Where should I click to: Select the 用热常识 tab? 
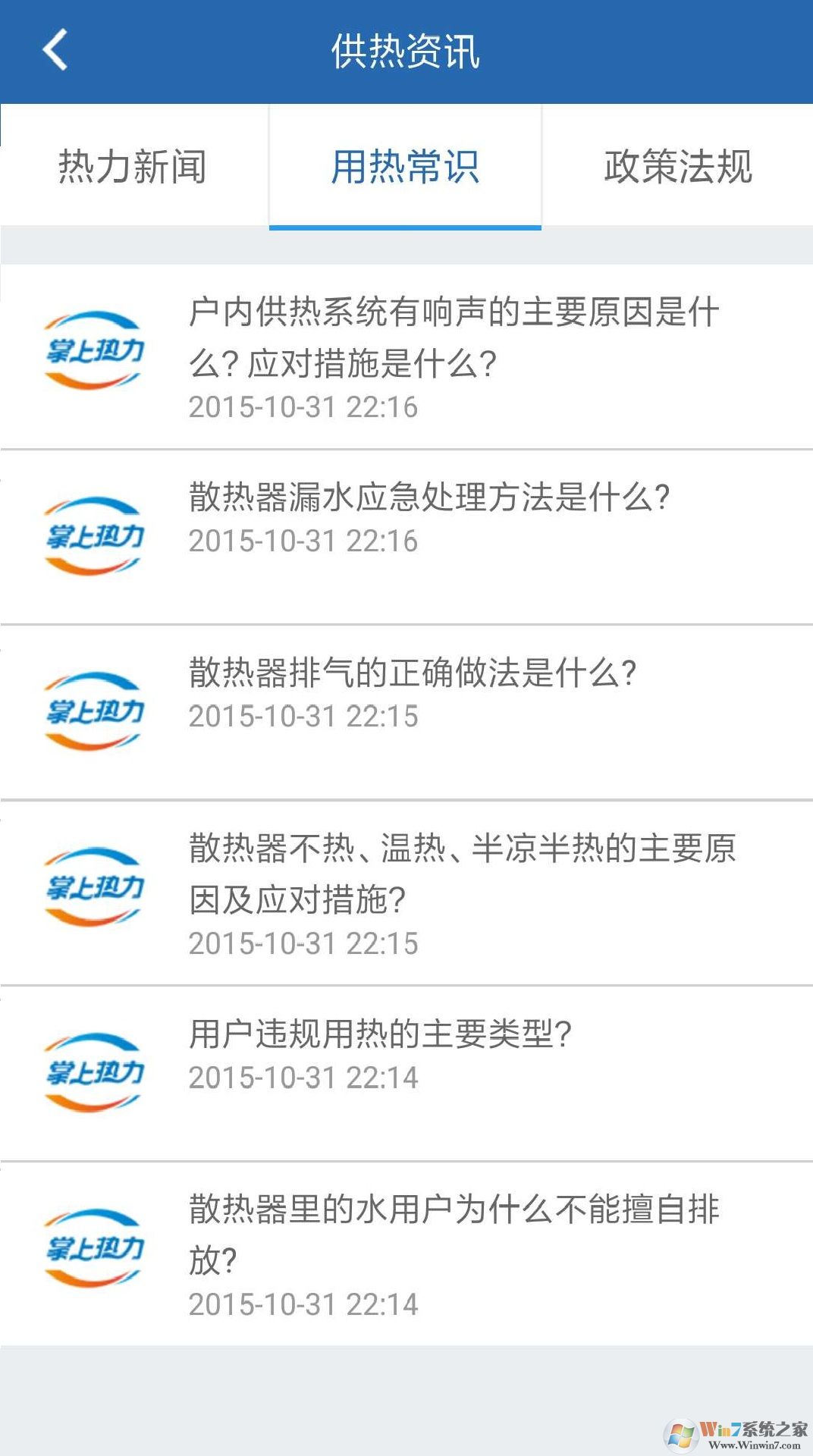[x=405, y=166]
